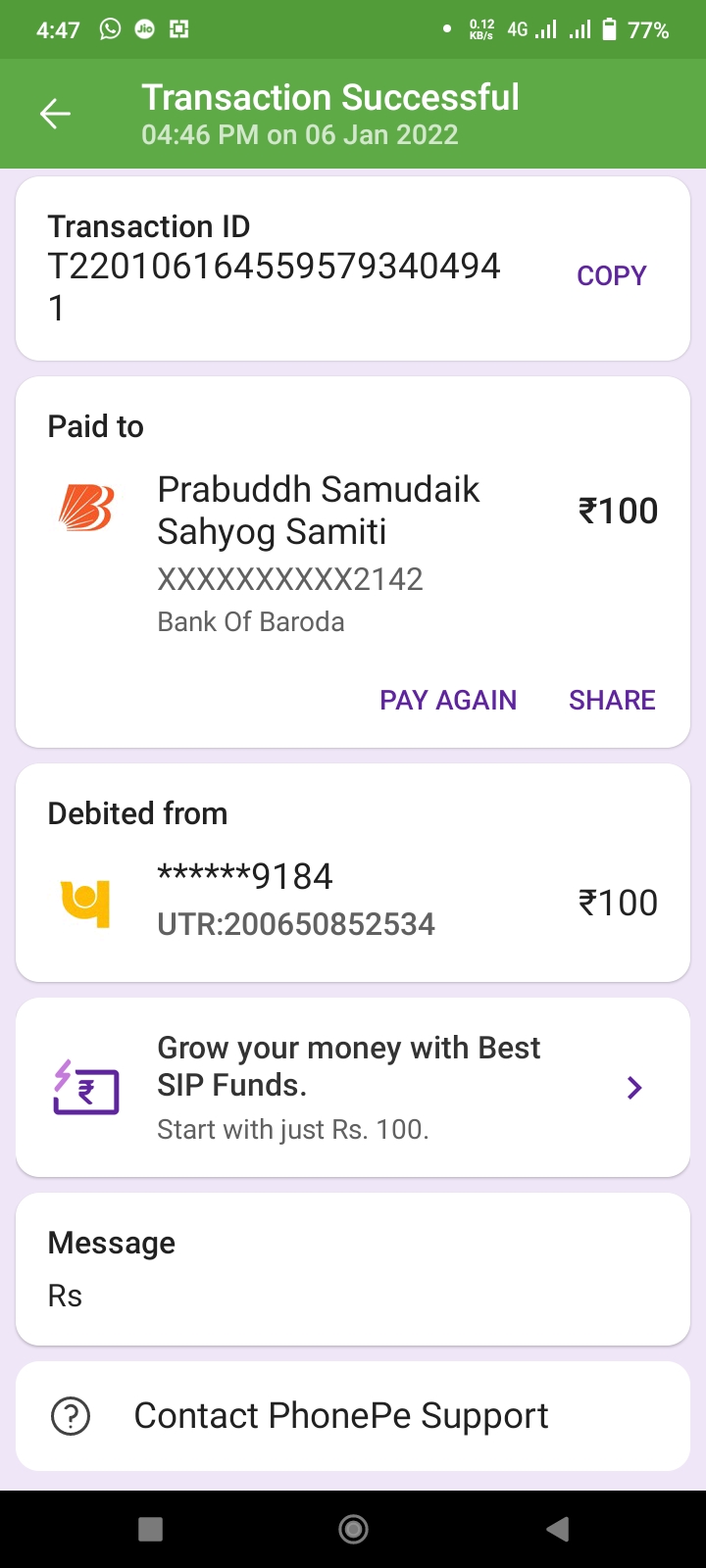Contact PhonePe Support
Viewport: 706px width, 1568px height.
pos(340,1416)
